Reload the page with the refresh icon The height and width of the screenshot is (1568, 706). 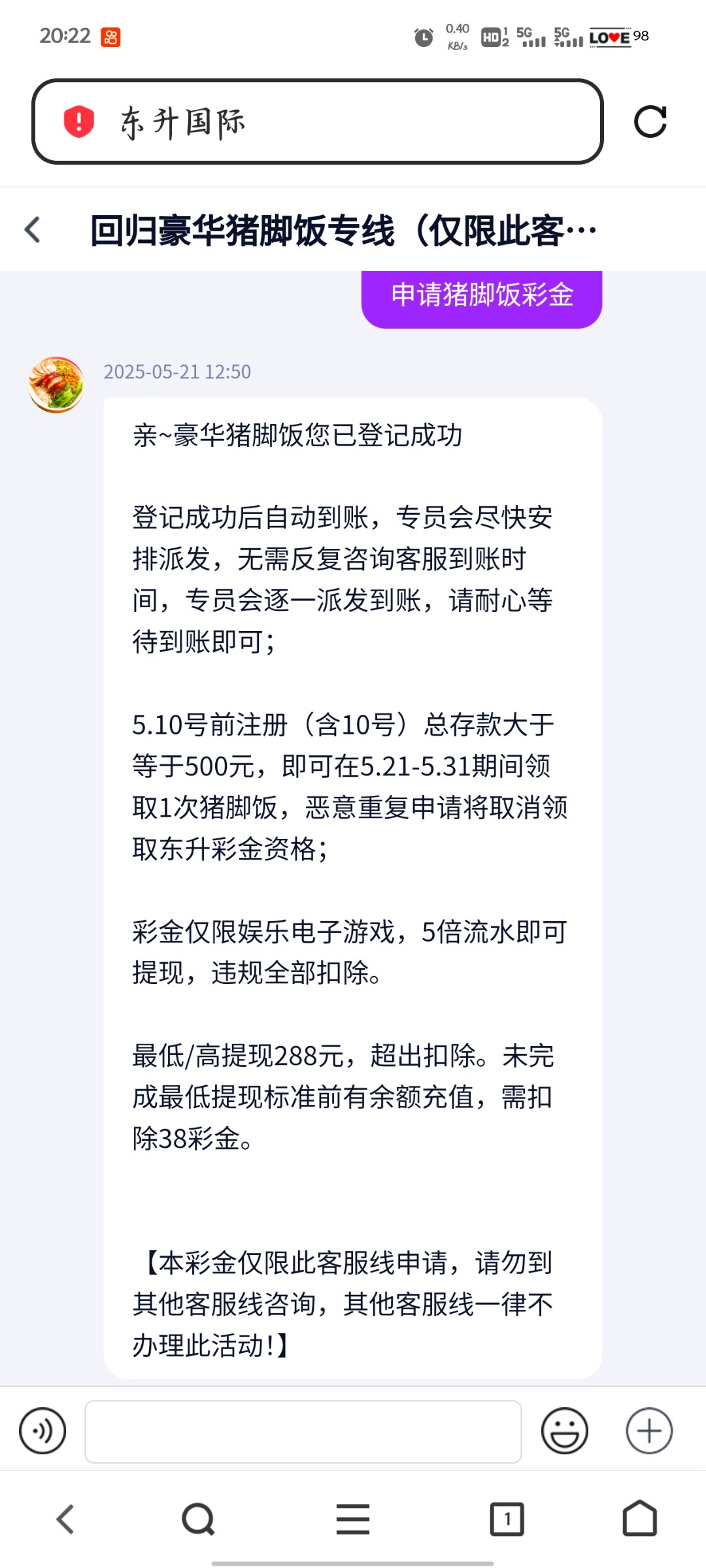(x=650, y=122)
